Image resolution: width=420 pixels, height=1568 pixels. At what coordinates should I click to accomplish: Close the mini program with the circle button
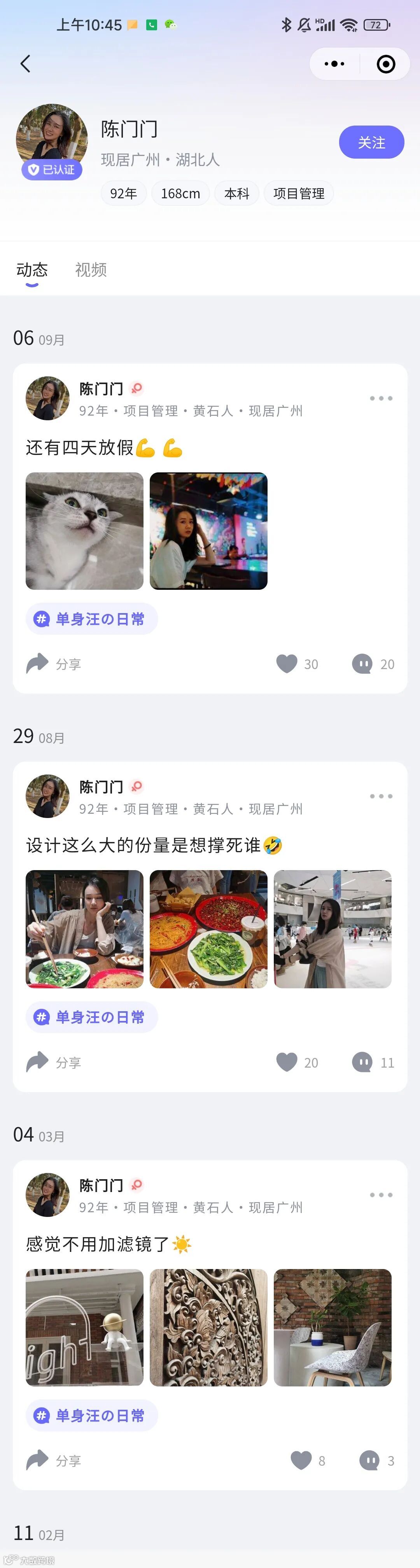pyautogui.click(x=386, y=64)
